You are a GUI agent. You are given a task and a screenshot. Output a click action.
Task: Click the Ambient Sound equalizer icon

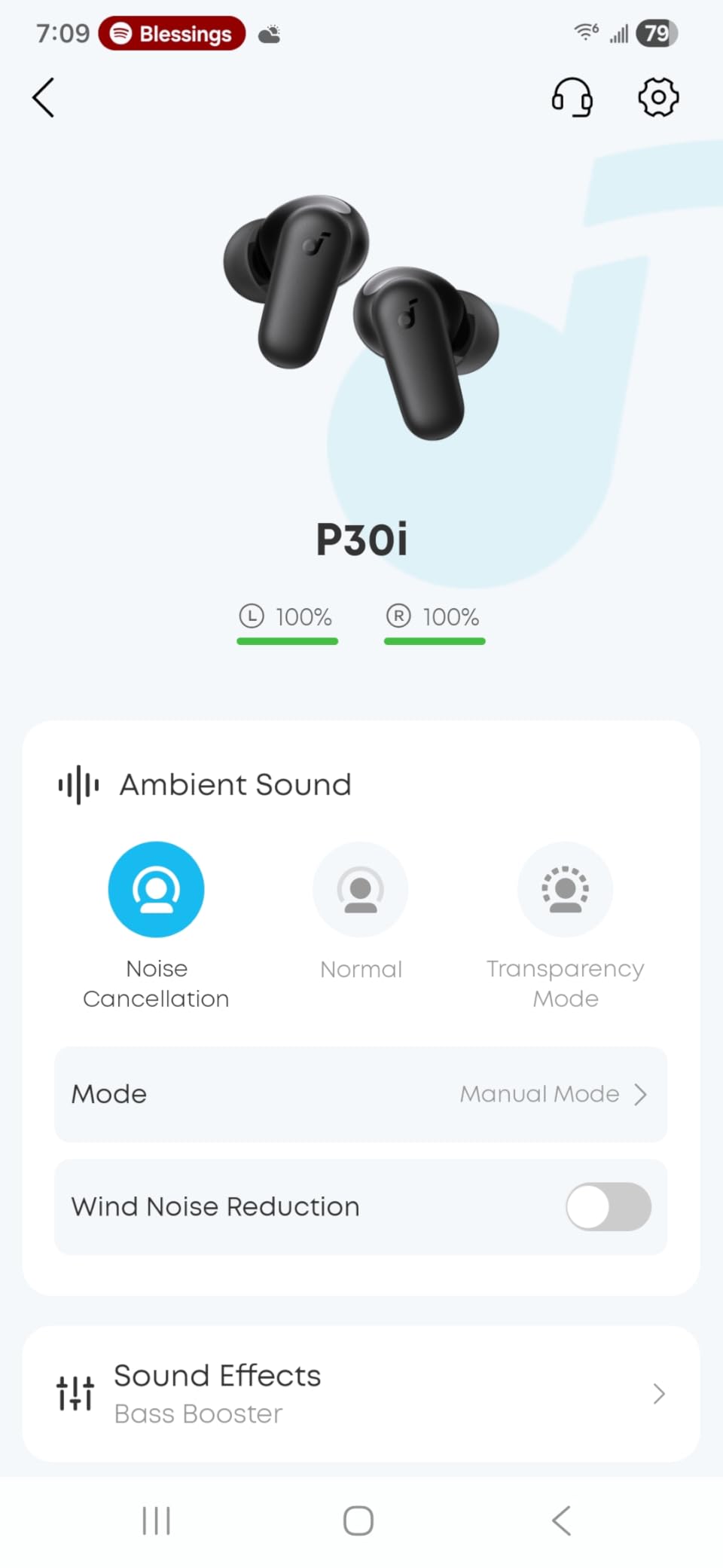coord(76,784)
